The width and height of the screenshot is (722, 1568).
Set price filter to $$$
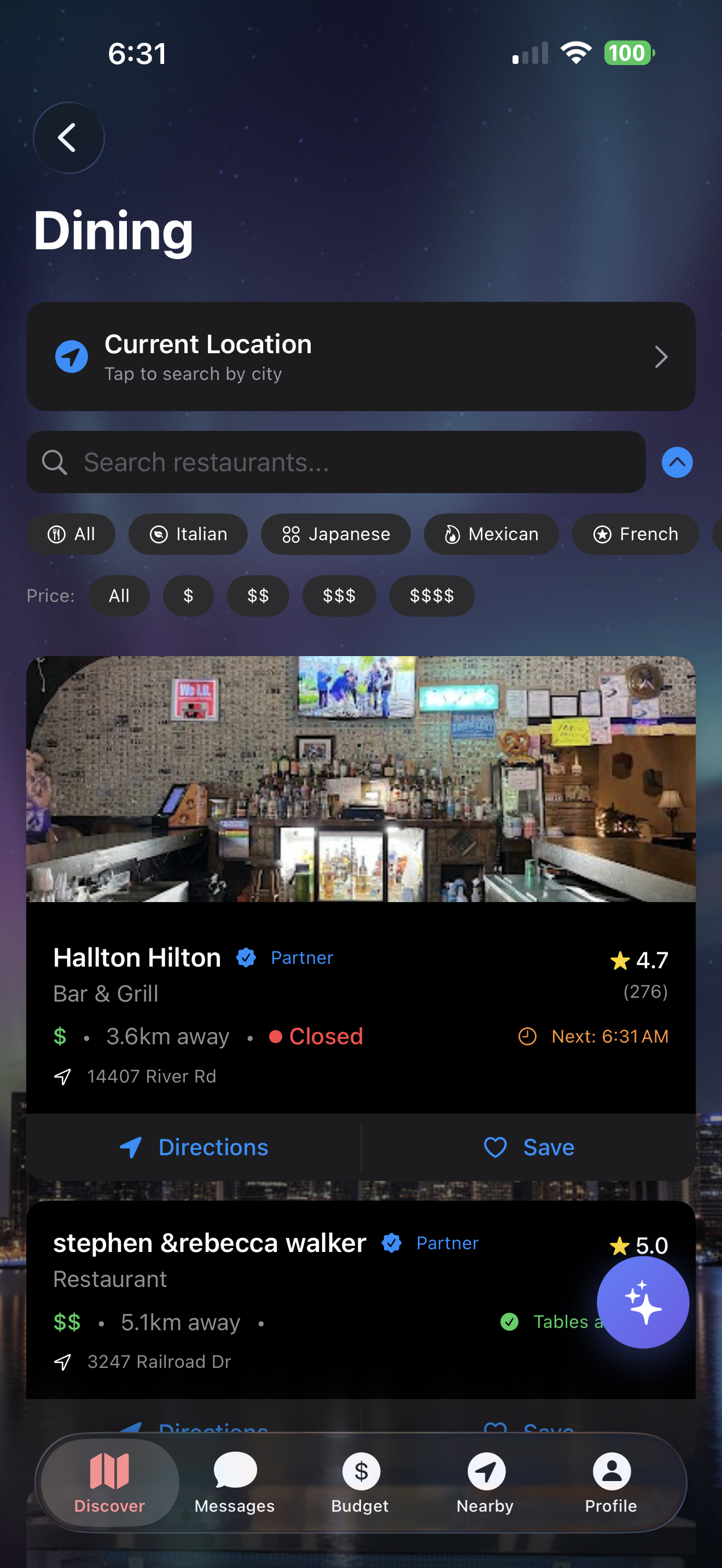click(x=339, y=596)
